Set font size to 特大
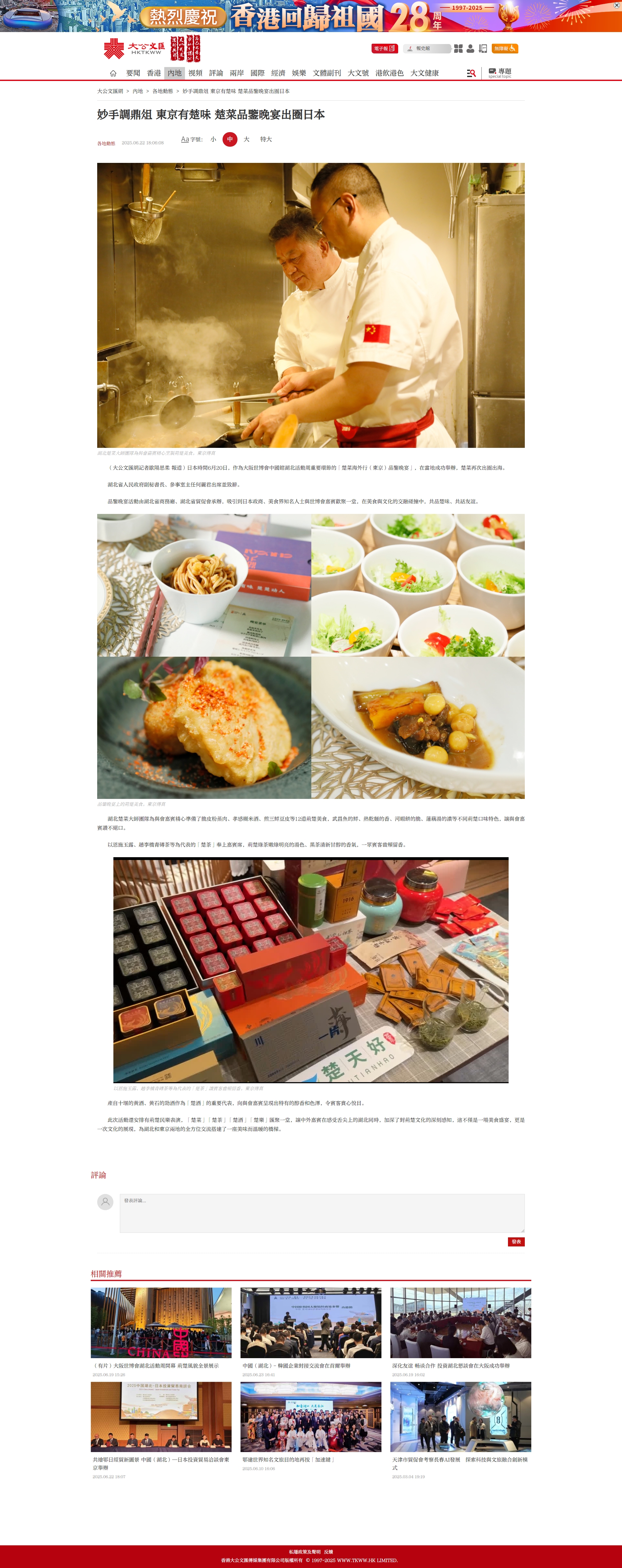622x1568 pixels. (266, 139)
